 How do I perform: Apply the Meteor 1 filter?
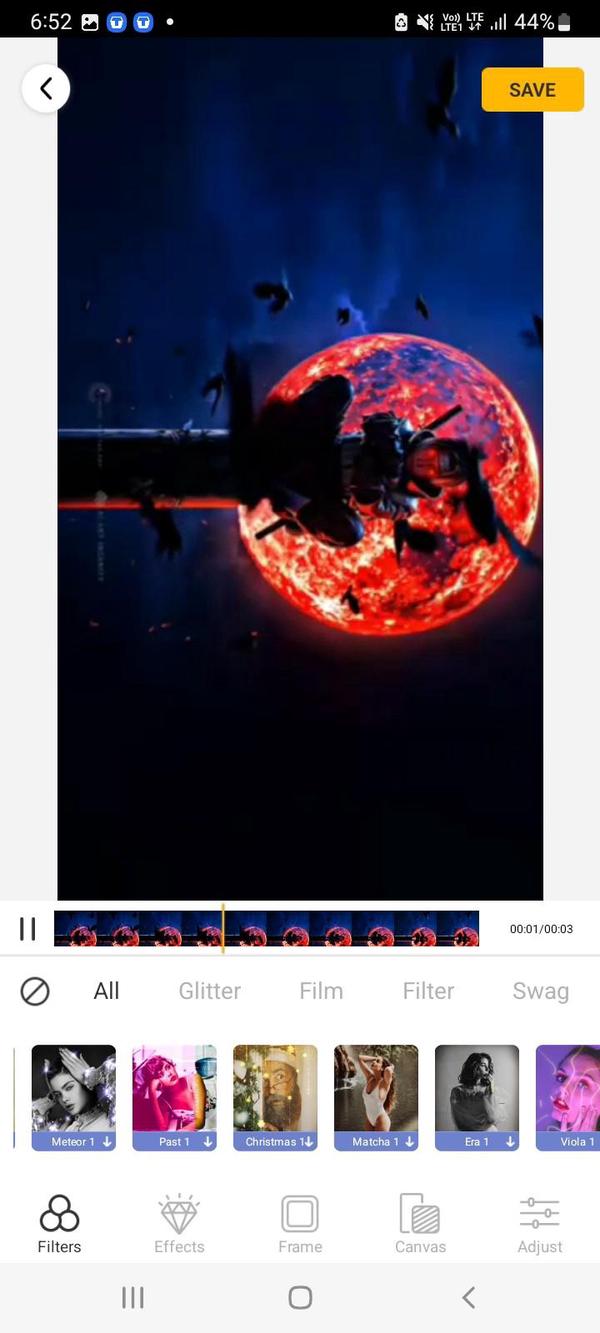[74, 1097]
